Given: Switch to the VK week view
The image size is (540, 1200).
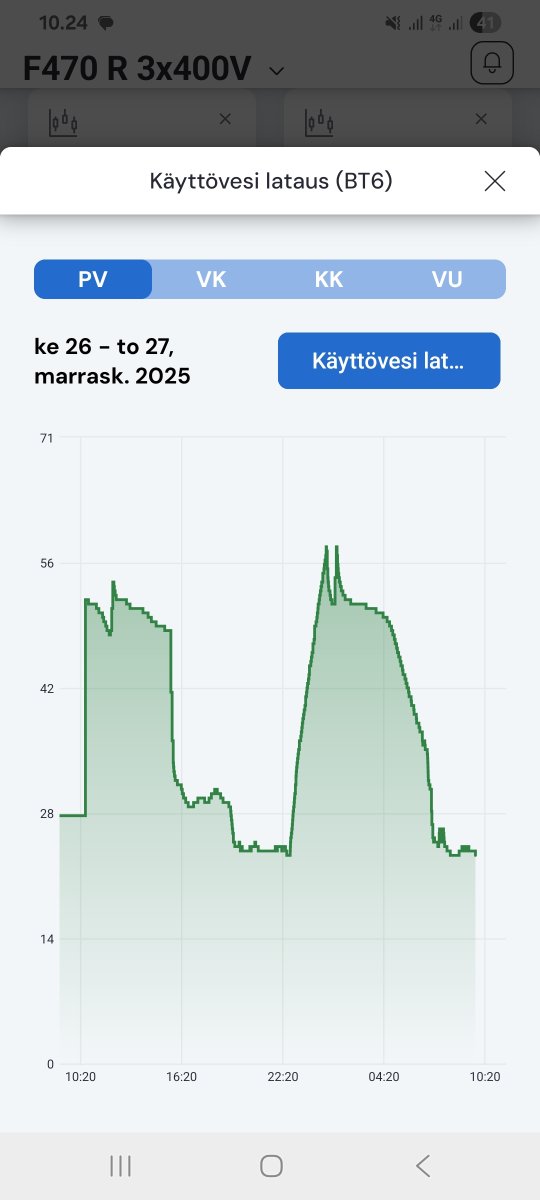Looking at the screenshot, I should click(x=211, y=279).
